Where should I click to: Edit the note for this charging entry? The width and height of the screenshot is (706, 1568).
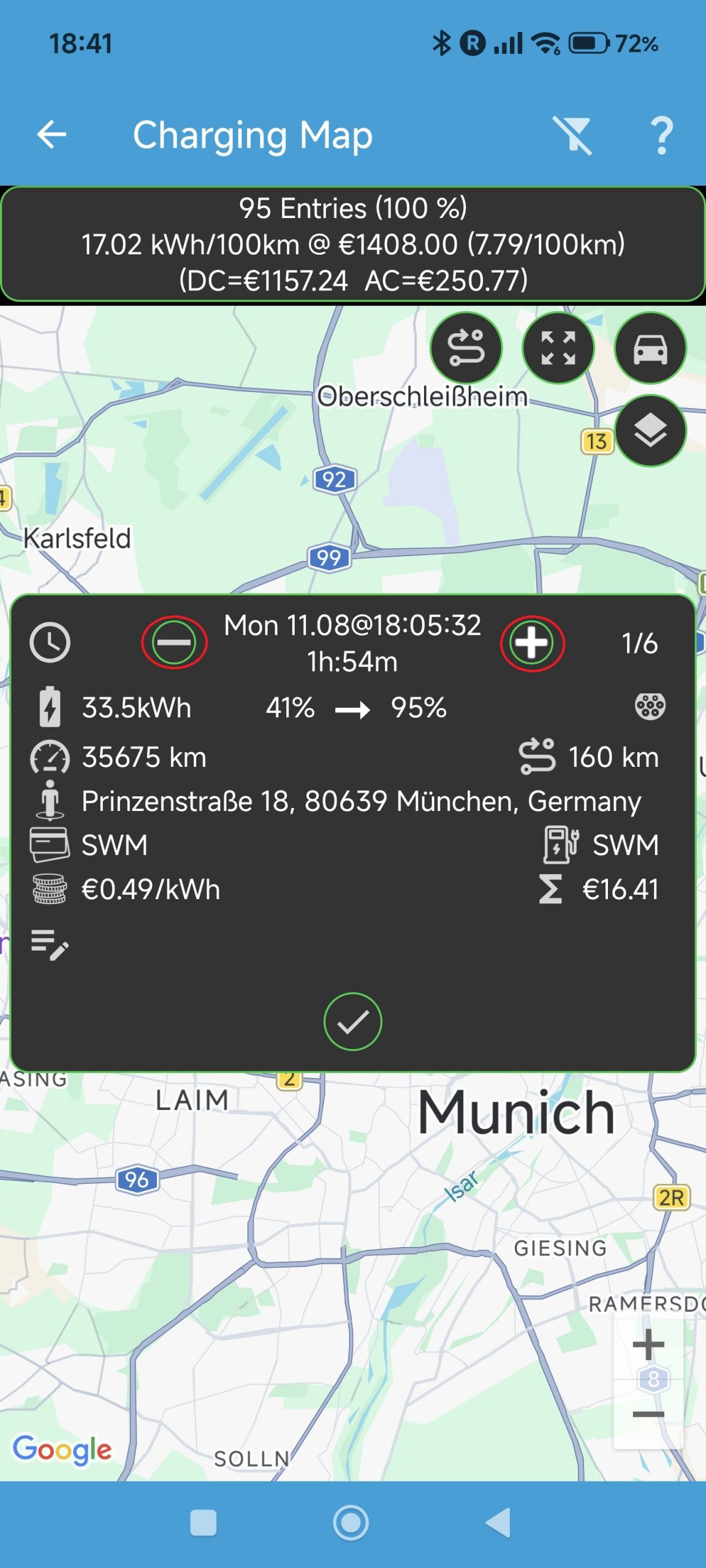[50, 944]
